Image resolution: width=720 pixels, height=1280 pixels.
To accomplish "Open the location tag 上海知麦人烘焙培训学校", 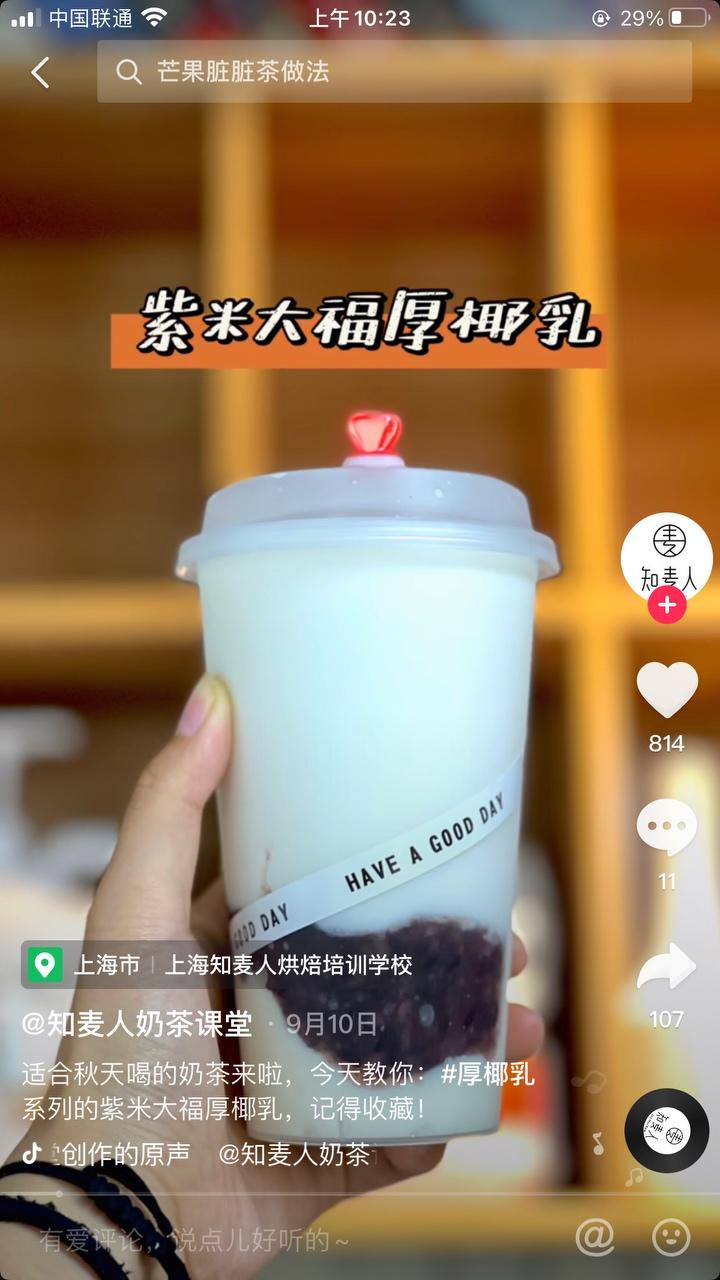I will click(x=288, y=965).
